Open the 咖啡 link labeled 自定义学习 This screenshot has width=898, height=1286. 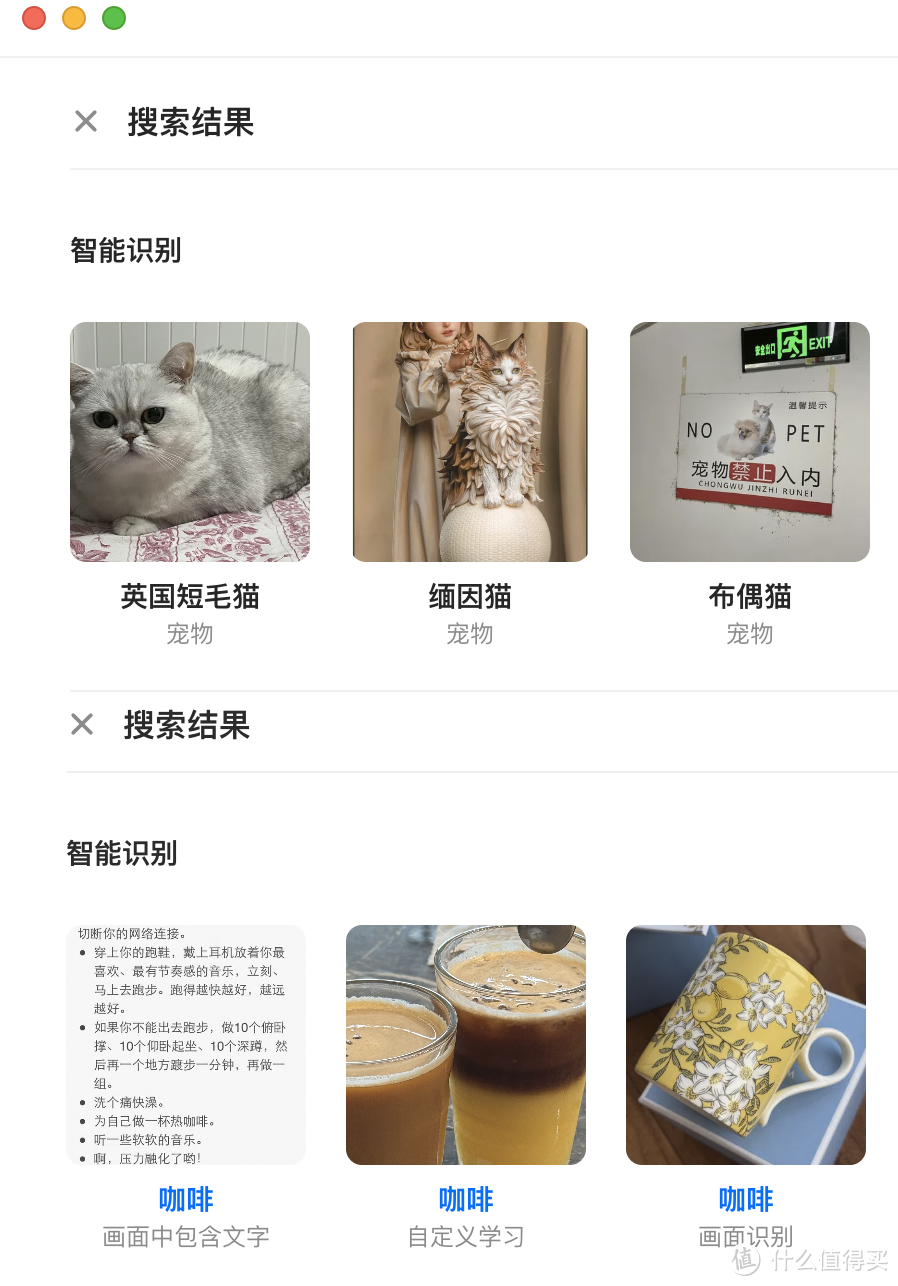(x=465, y=1199)
